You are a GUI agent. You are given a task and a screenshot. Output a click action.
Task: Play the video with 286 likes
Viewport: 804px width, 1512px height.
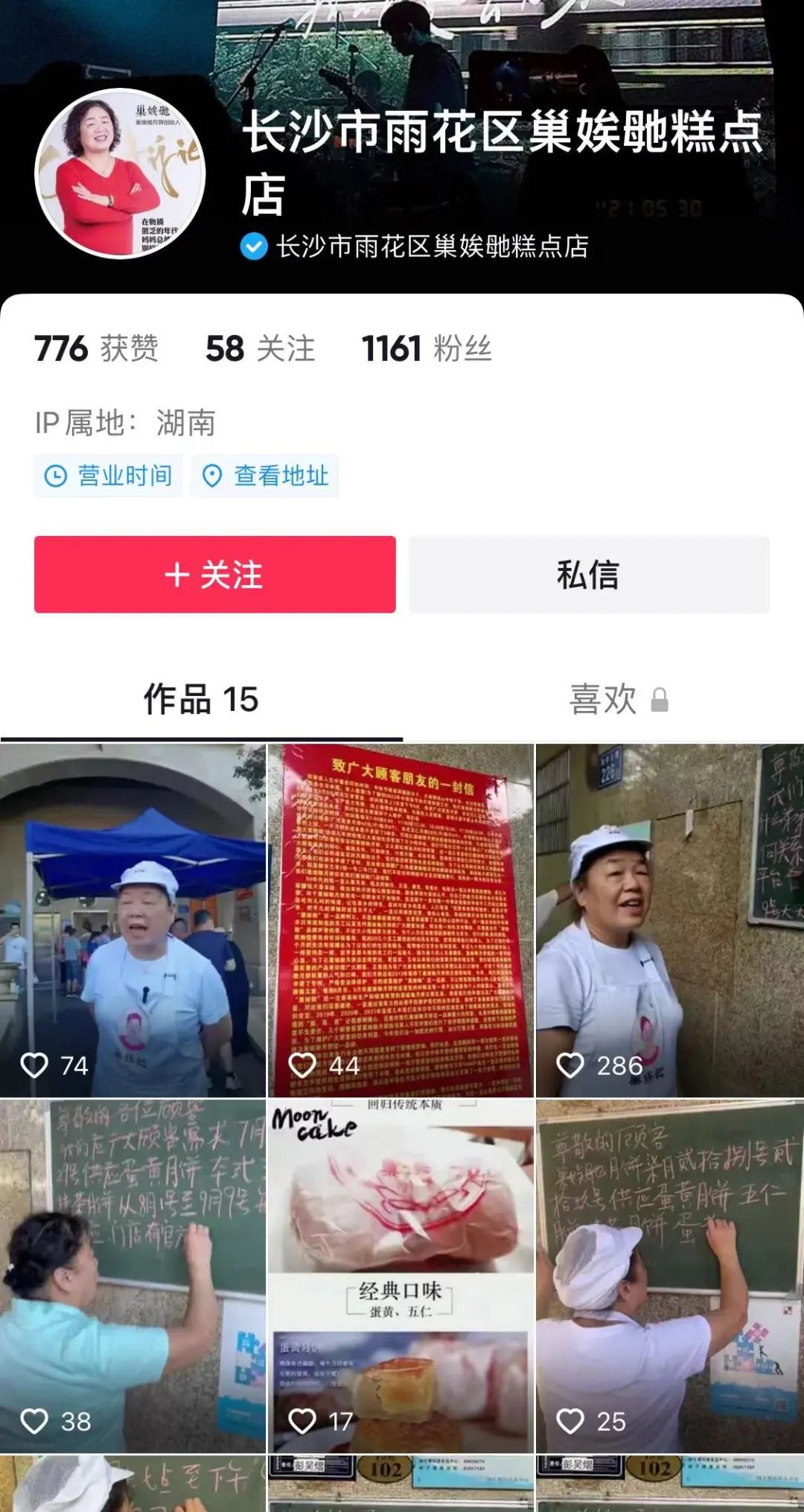(669, 920)
